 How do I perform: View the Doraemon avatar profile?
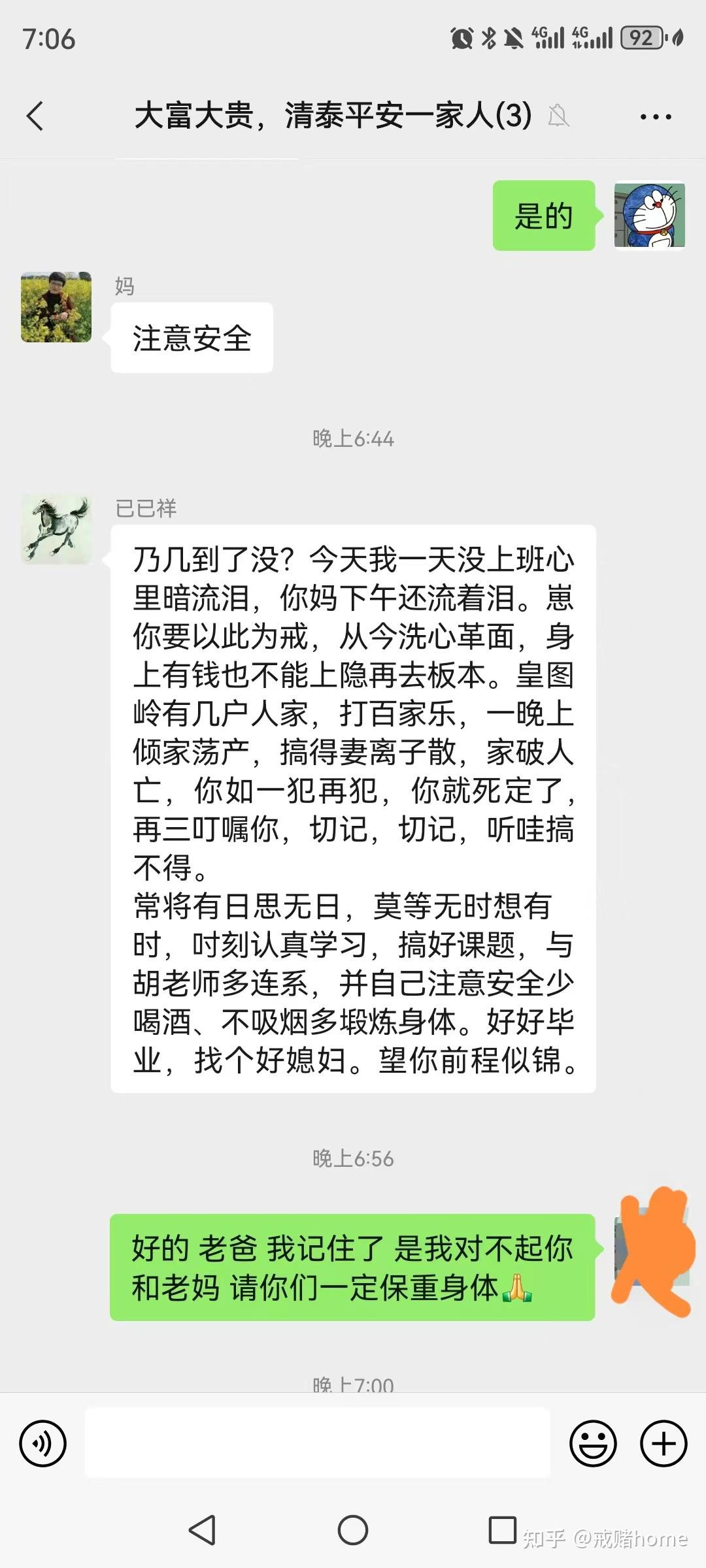click(x=649, y=216)
